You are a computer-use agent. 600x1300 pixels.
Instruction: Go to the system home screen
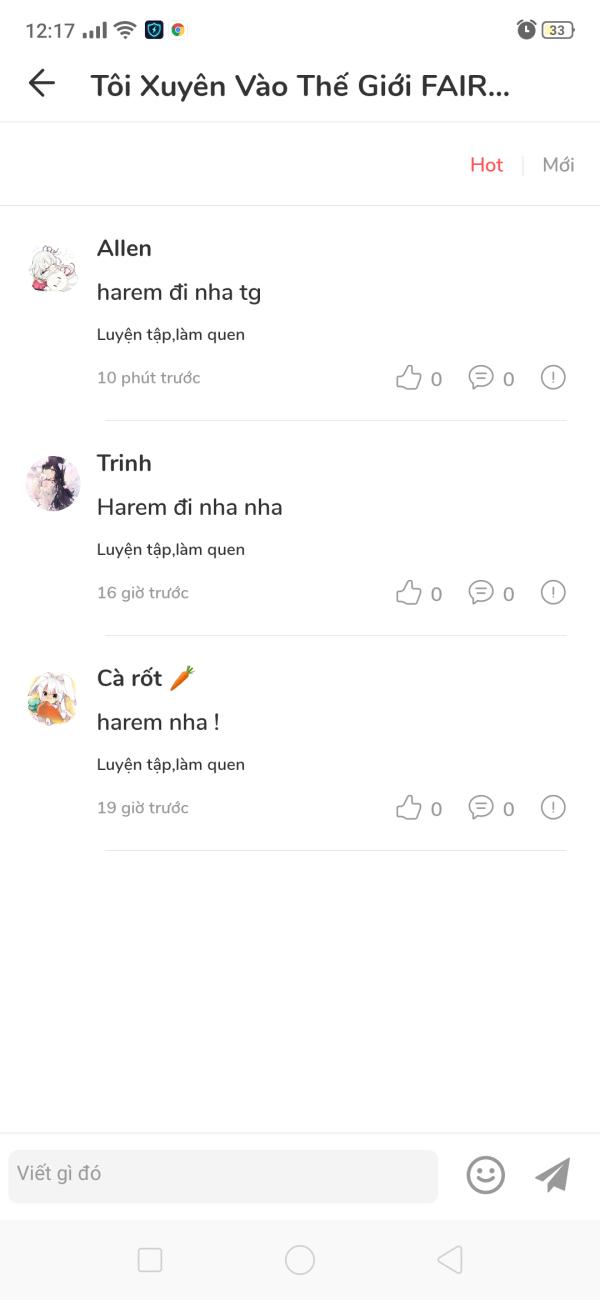[x=300, y=1260]
